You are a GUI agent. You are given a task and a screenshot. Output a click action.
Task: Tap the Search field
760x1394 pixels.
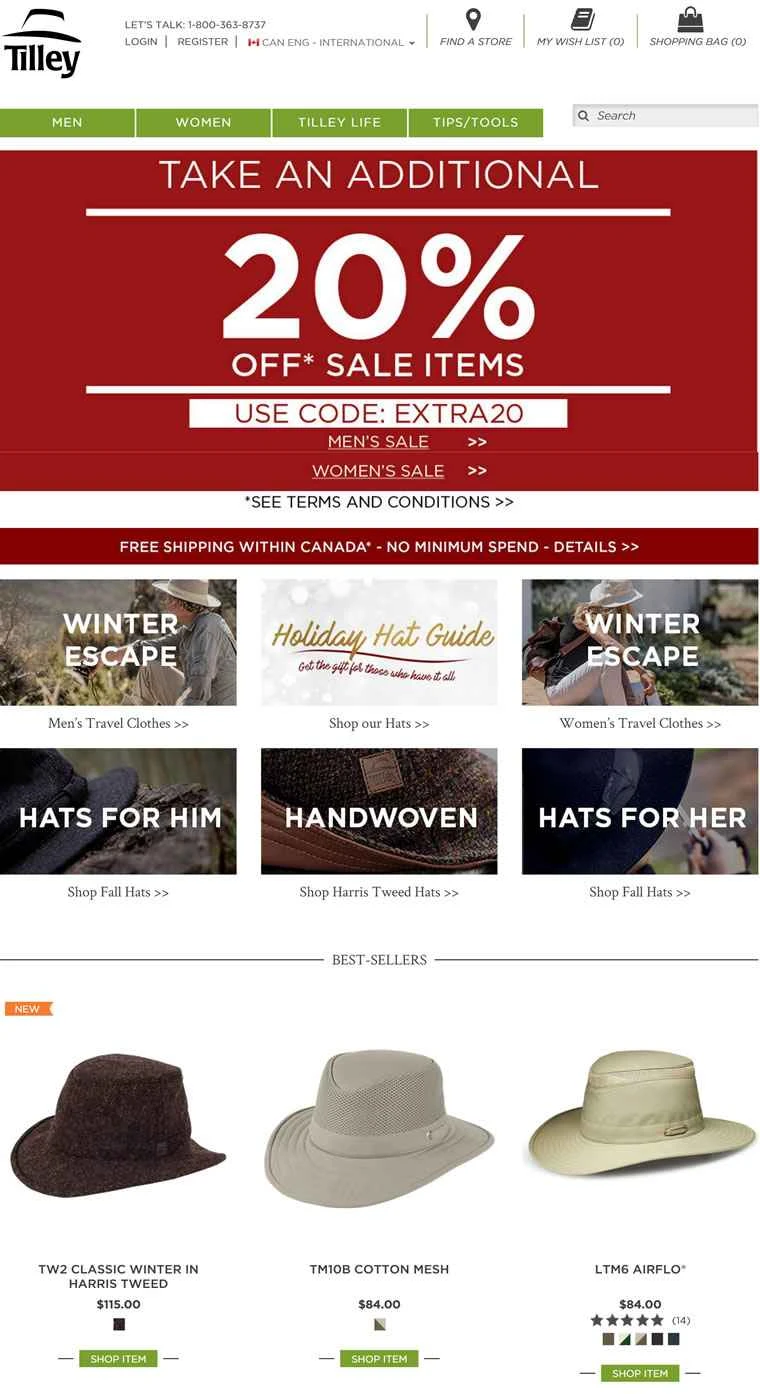672,116
